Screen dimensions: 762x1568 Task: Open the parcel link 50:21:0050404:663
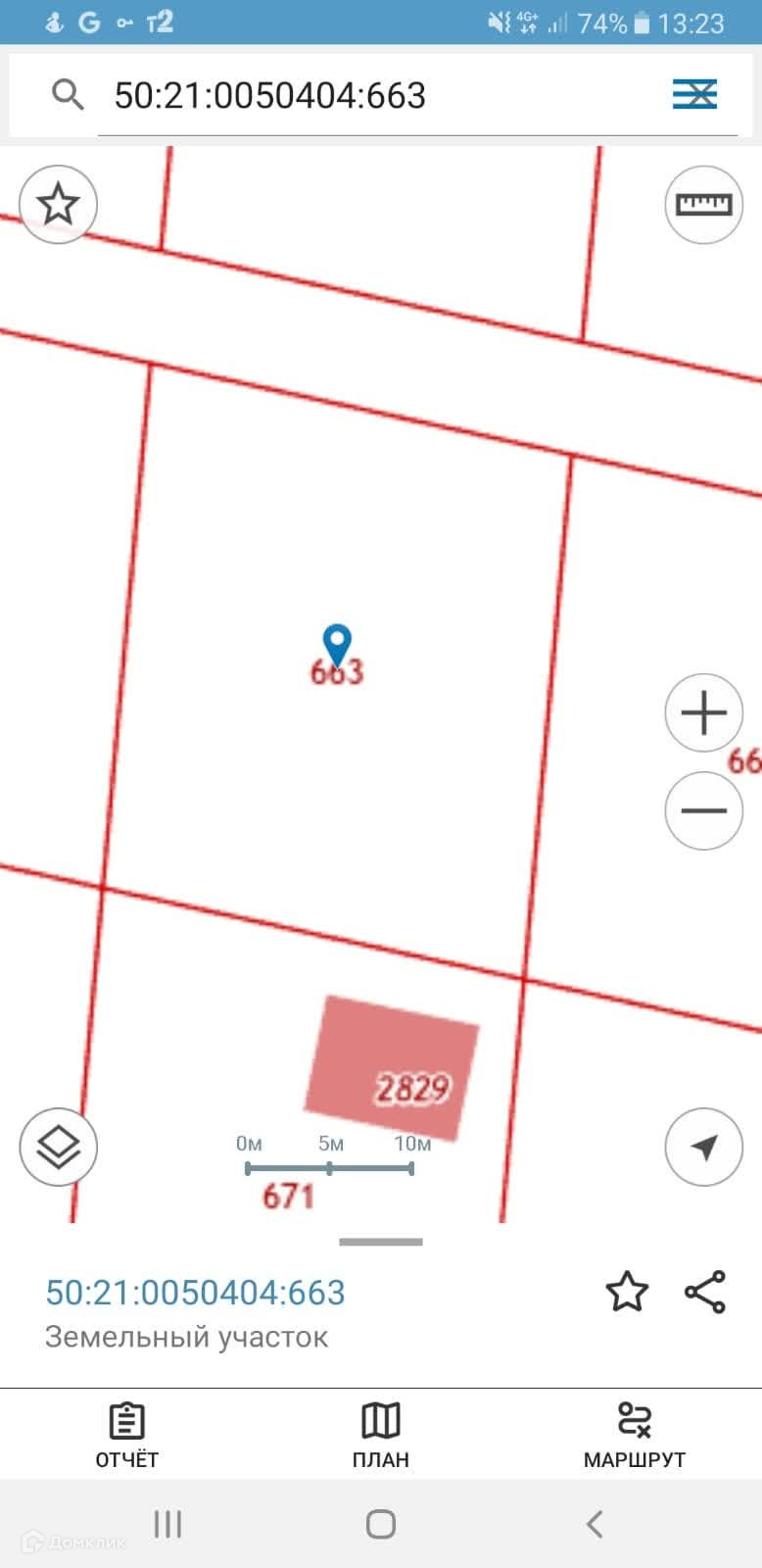click(x=196, y=1293)
